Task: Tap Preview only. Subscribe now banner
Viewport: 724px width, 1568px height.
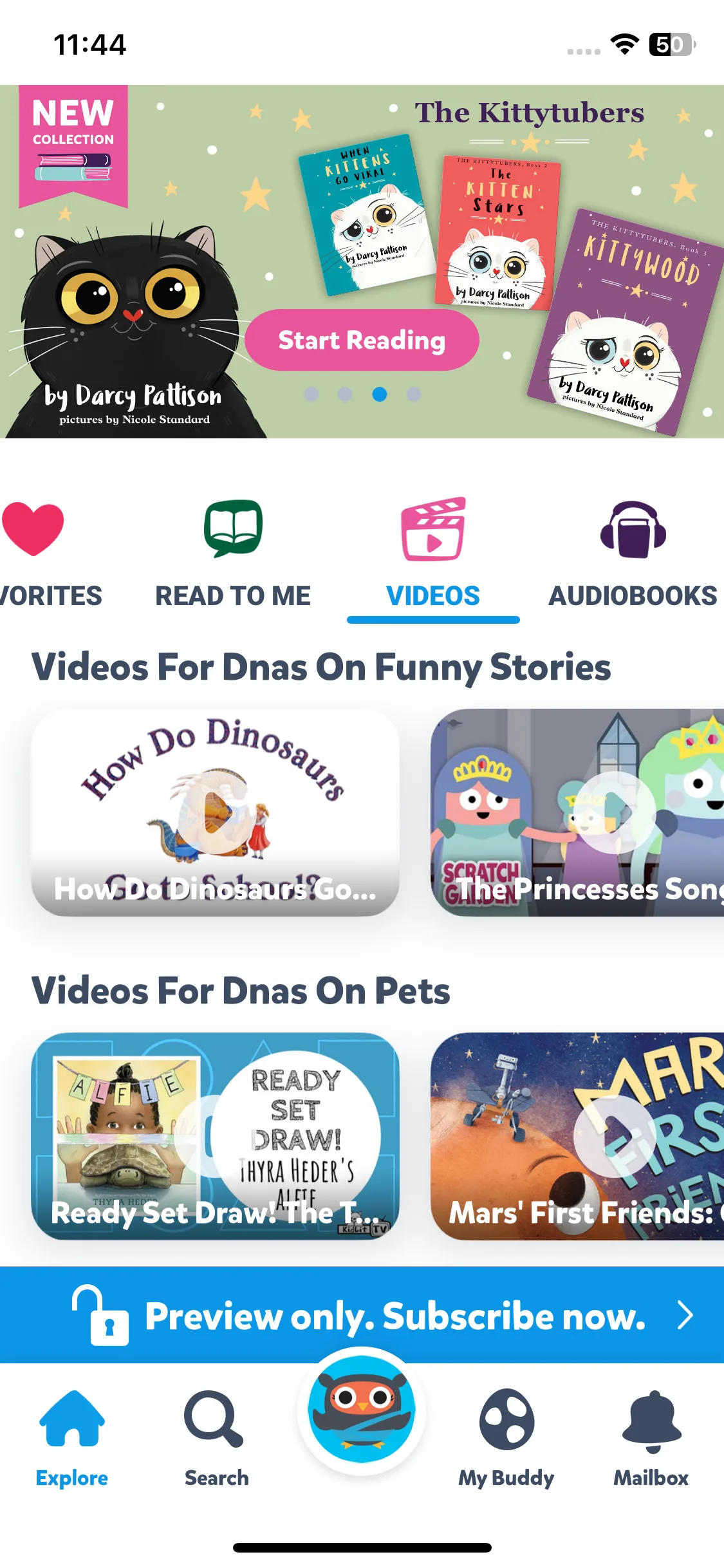Action: (362, 1315)
